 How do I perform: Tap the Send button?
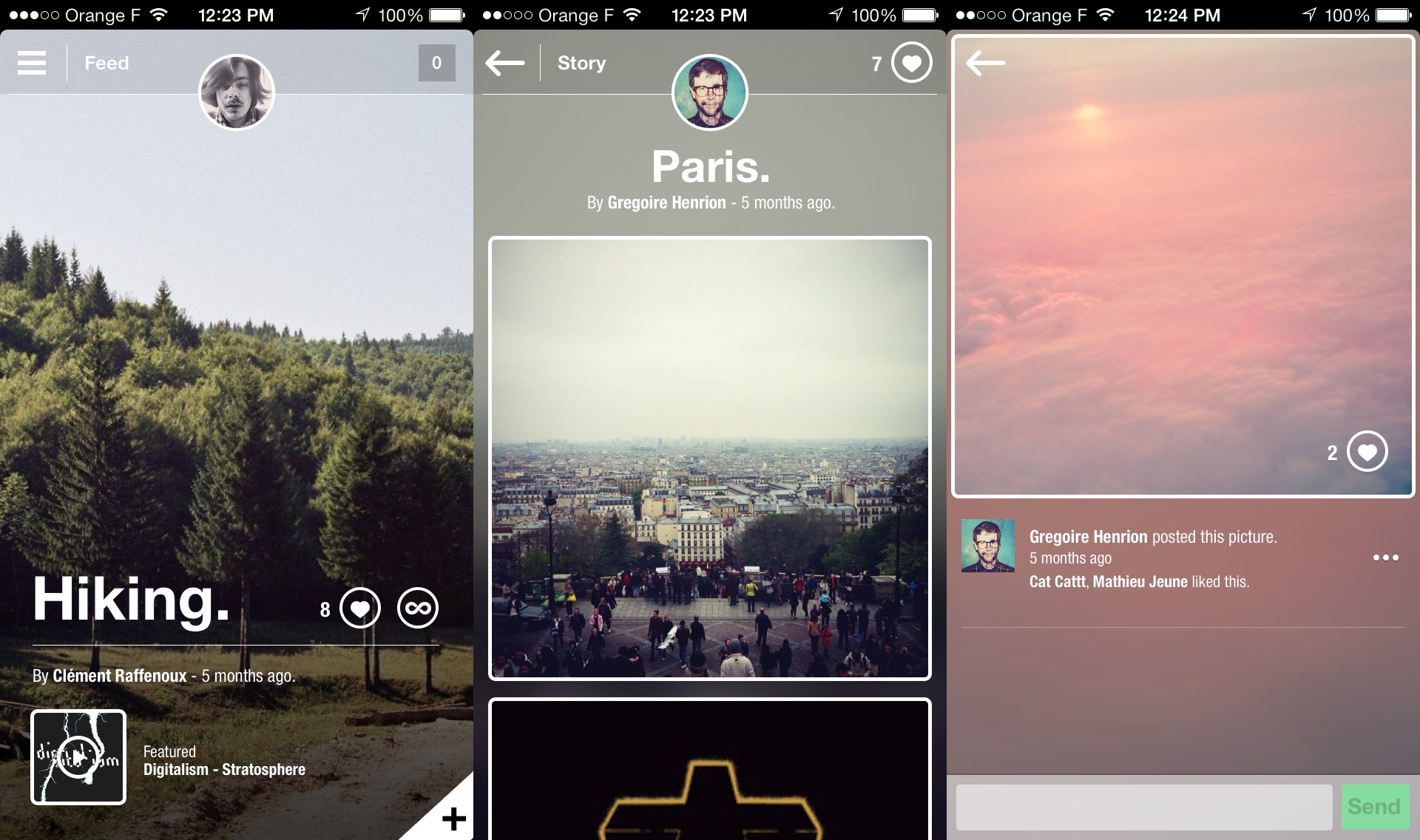pyautogui.click(x=1374, y=807)
